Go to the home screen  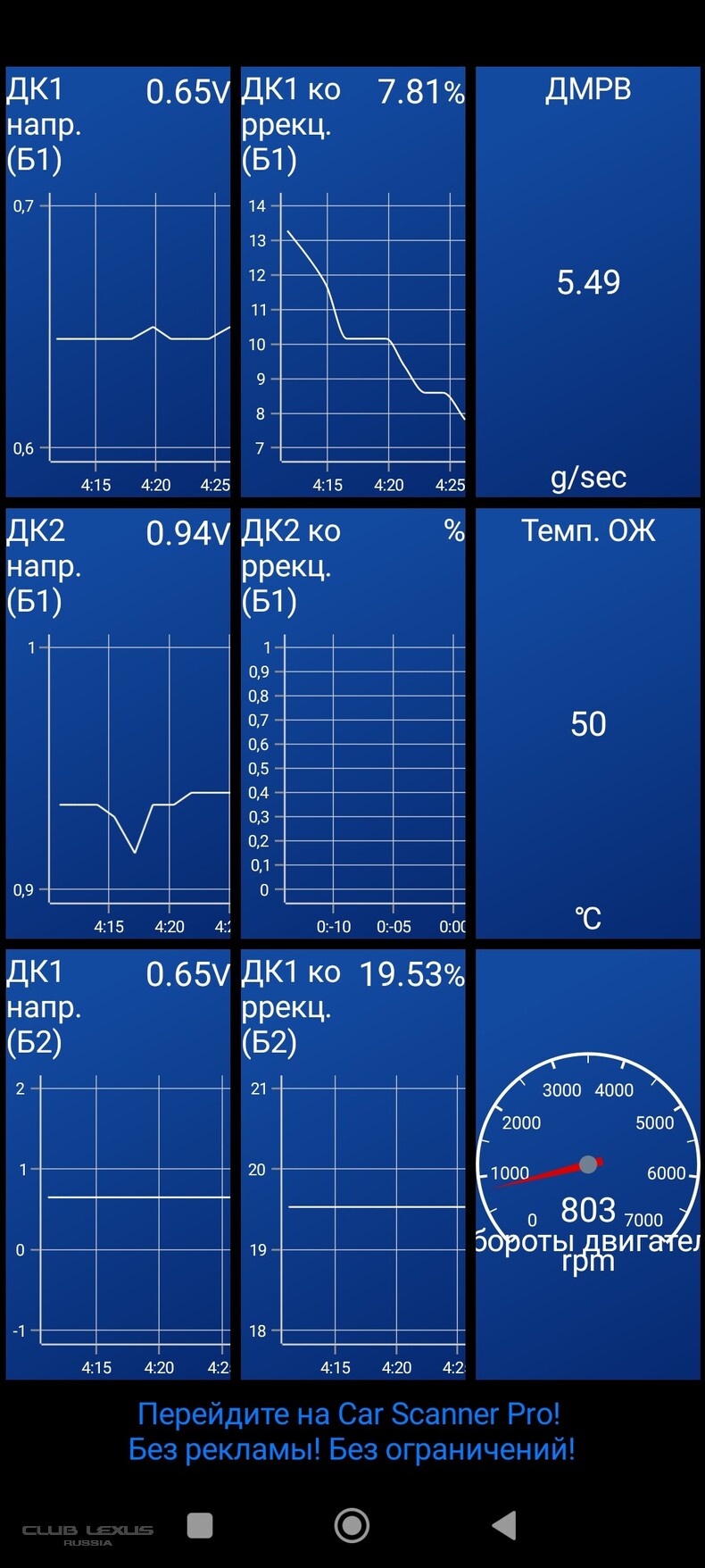tap(352, 1525)
